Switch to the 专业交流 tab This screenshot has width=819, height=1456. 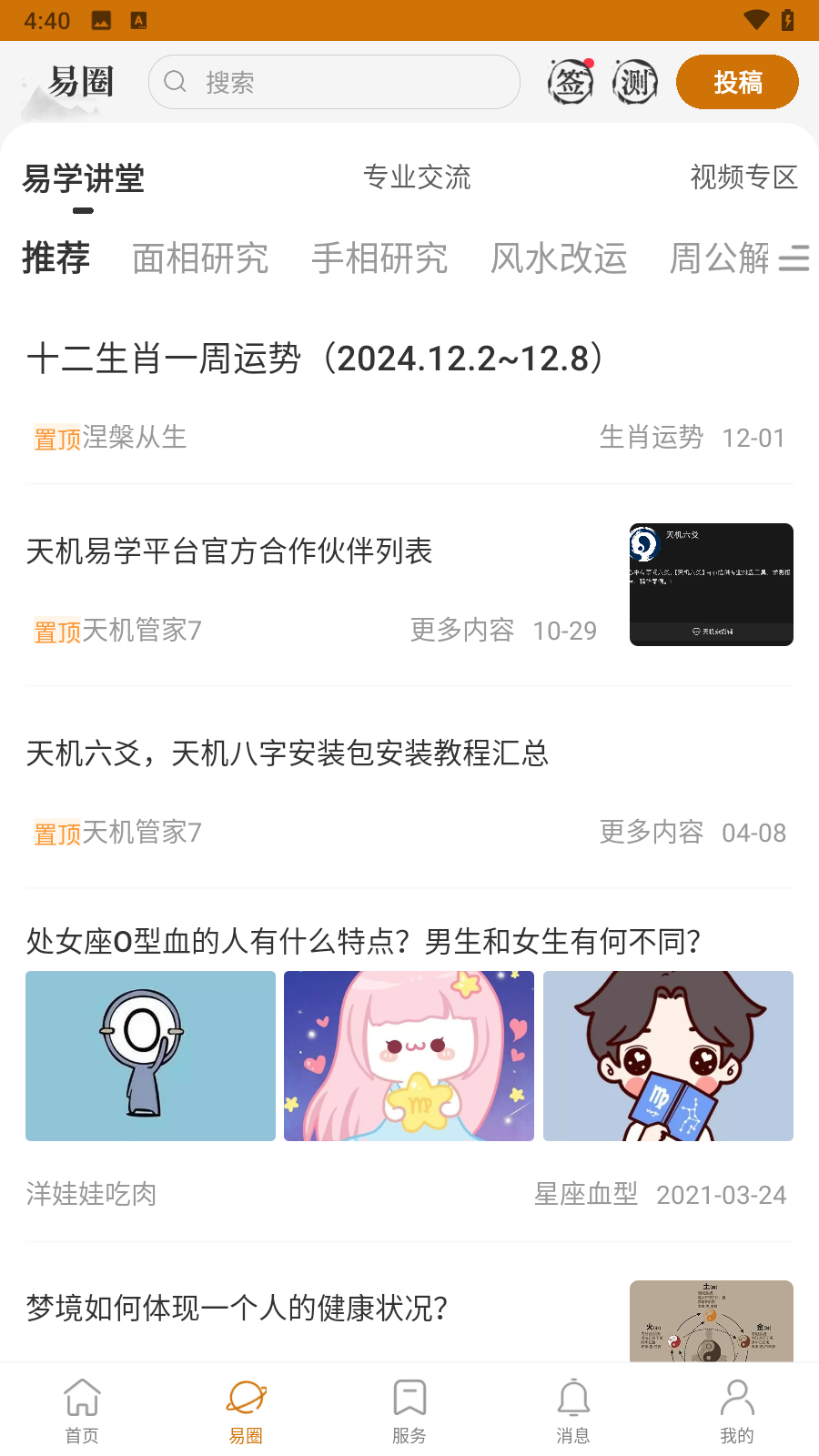(417, 177)
